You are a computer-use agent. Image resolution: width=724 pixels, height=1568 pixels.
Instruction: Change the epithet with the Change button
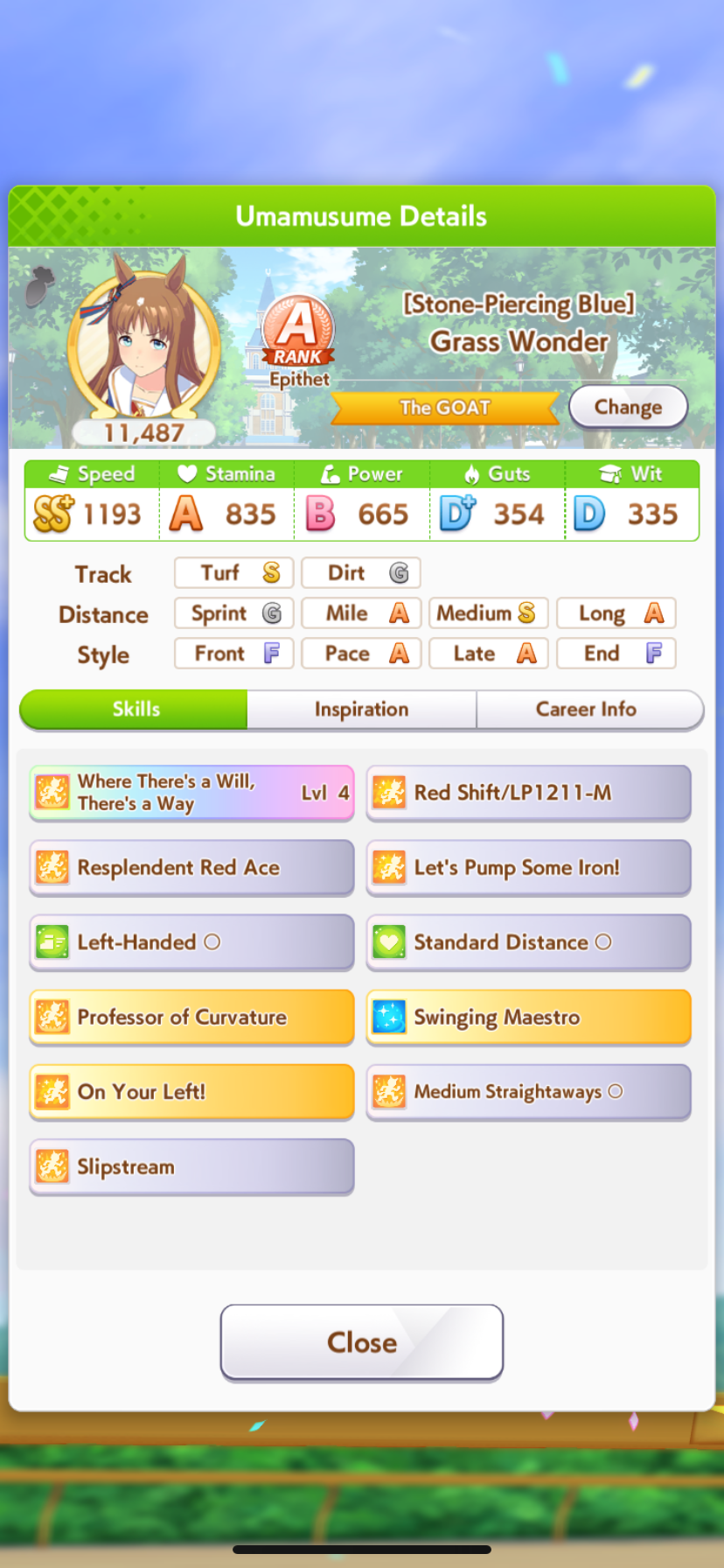pos(628,407)
